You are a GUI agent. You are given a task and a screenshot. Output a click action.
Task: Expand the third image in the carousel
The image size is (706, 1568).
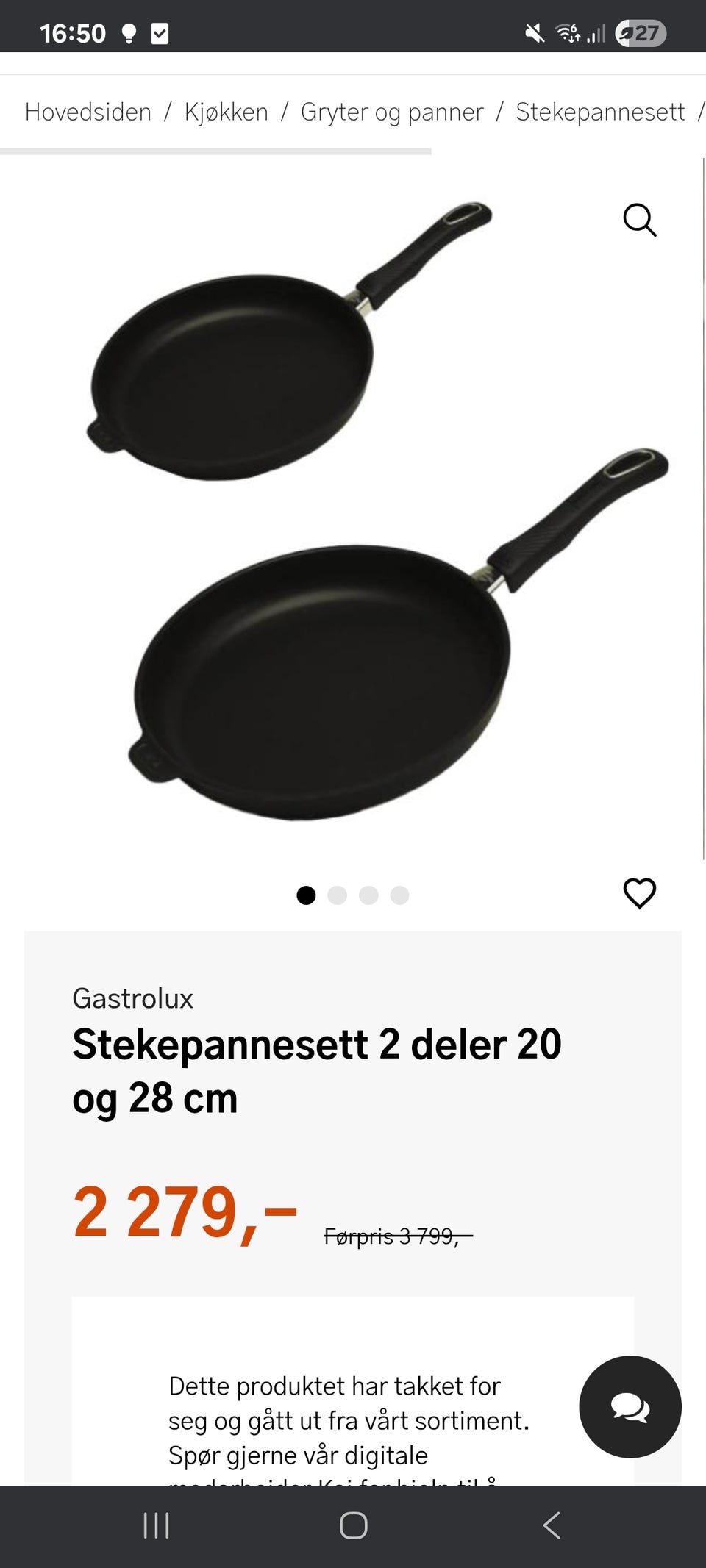(368, 895)
